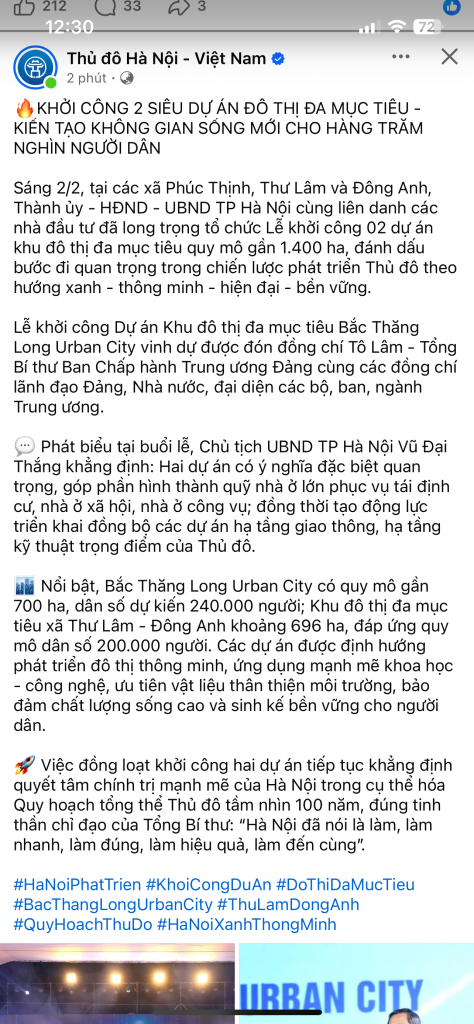The width and height of the screenshot is (474, 1024).
Task: Open hashtag #DoThiDaMucTieu
Action: 345,885
